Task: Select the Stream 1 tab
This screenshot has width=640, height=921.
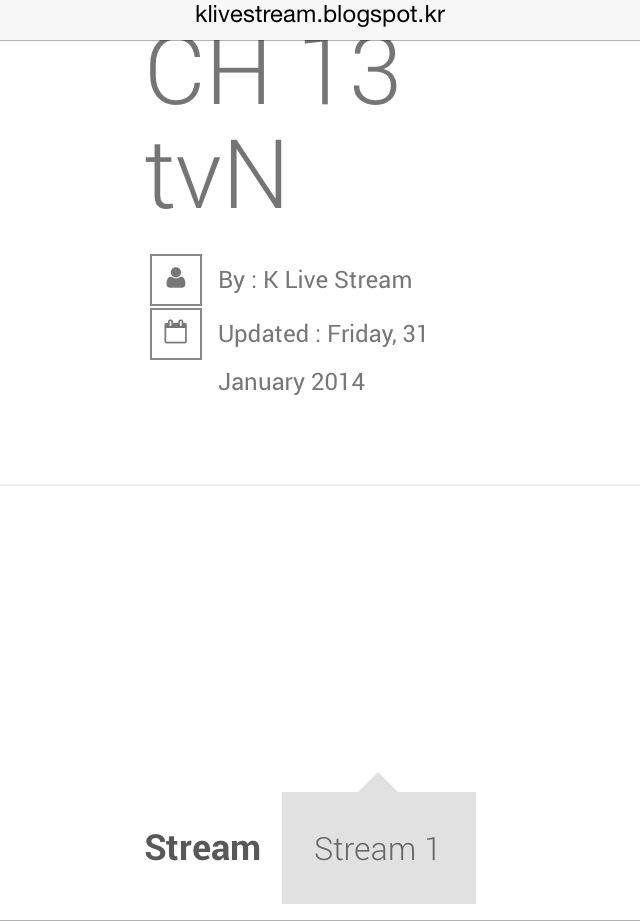Action: 377,848
